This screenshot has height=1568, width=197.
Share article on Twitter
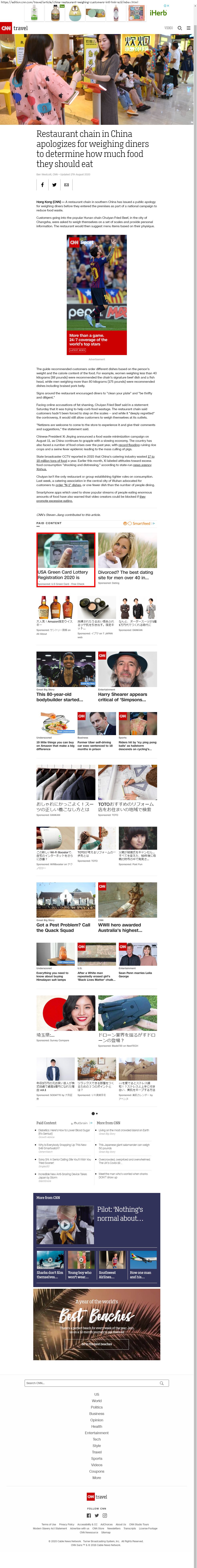click(x=54, y=185)
